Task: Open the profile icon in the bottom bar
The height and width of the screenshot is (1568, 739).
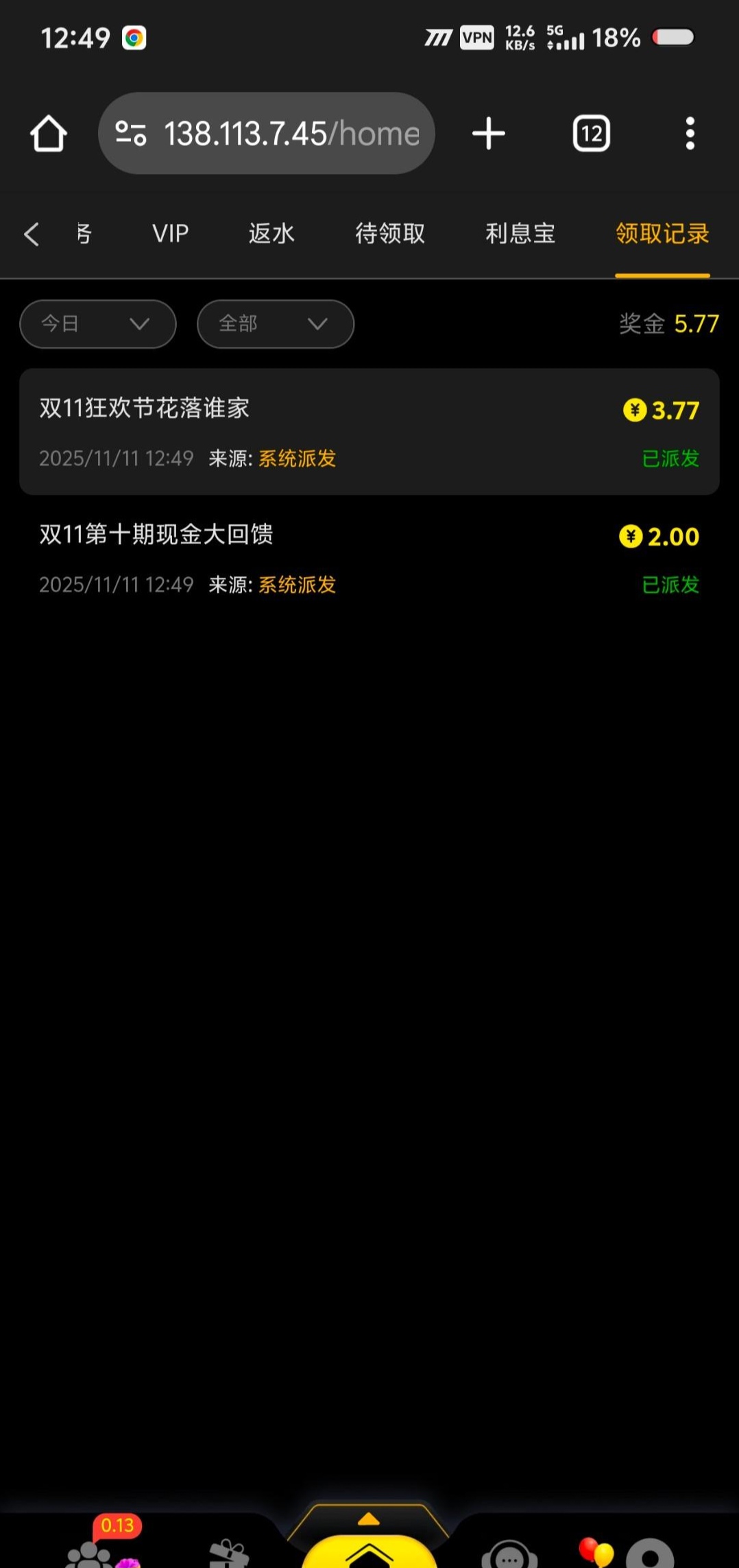Action: pos(650,1554)
